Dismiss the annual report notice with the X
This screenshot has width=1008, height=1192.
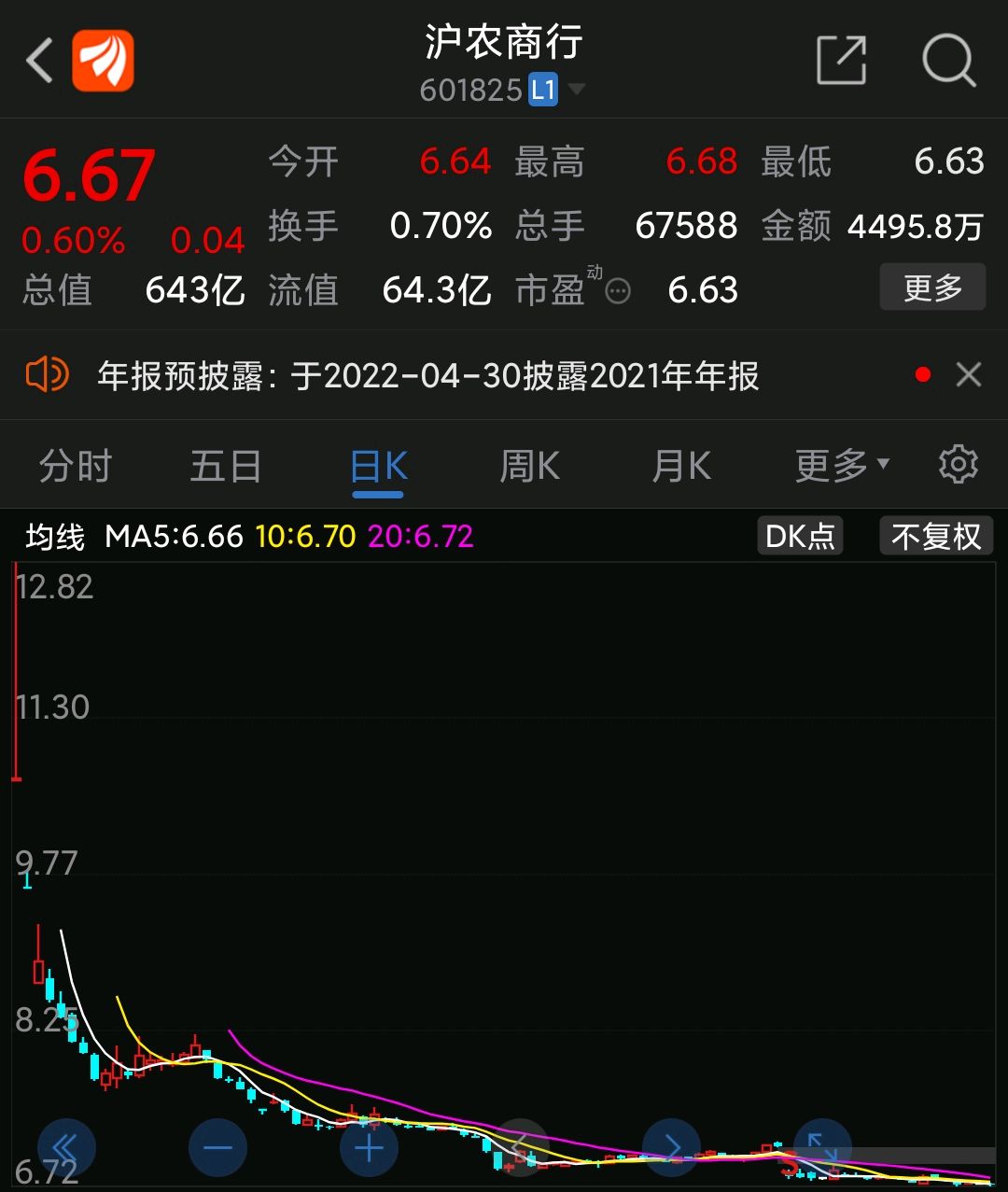[969, 375]
